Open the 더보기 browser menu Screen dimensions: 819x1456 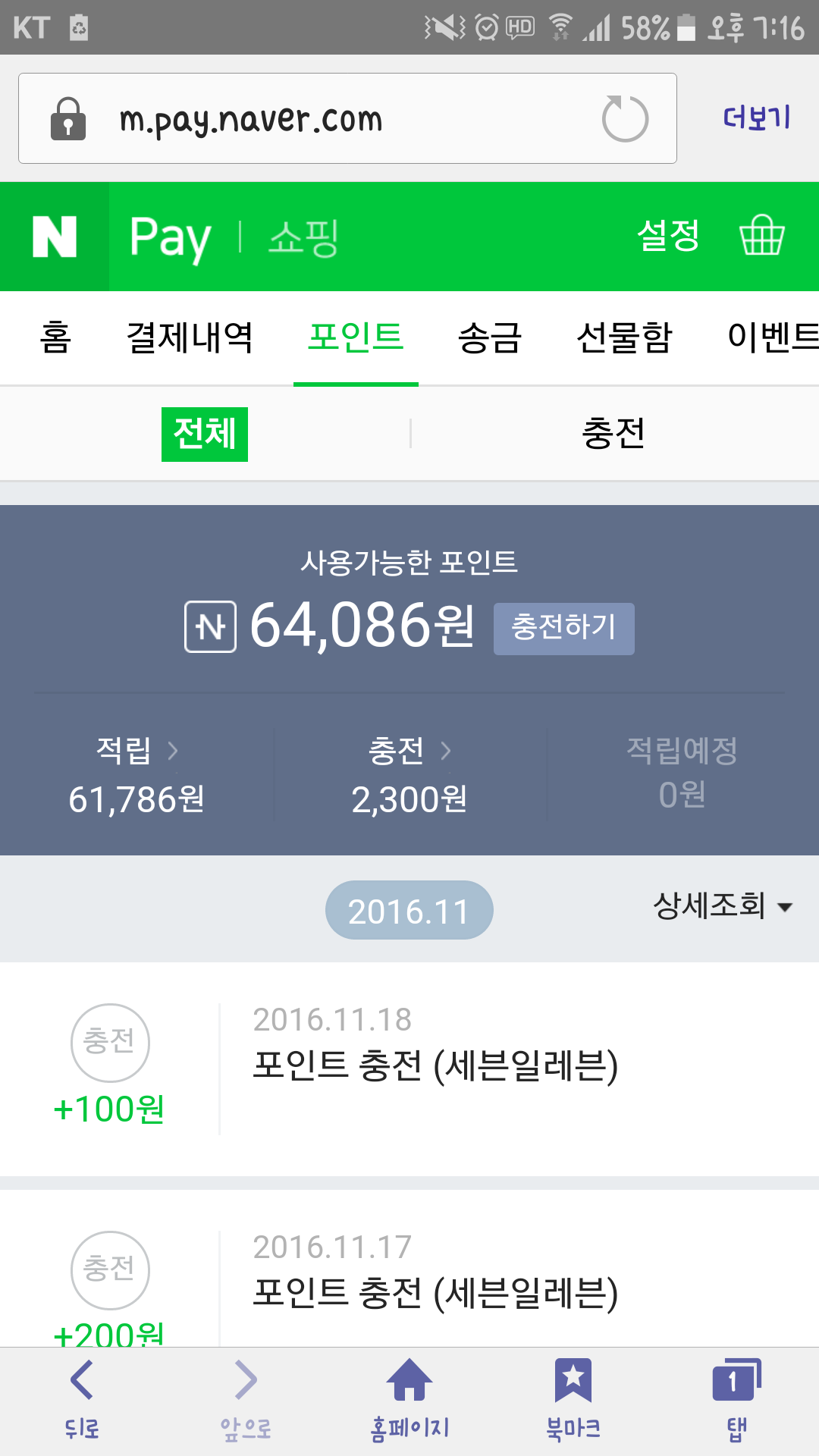pos(756,118)
